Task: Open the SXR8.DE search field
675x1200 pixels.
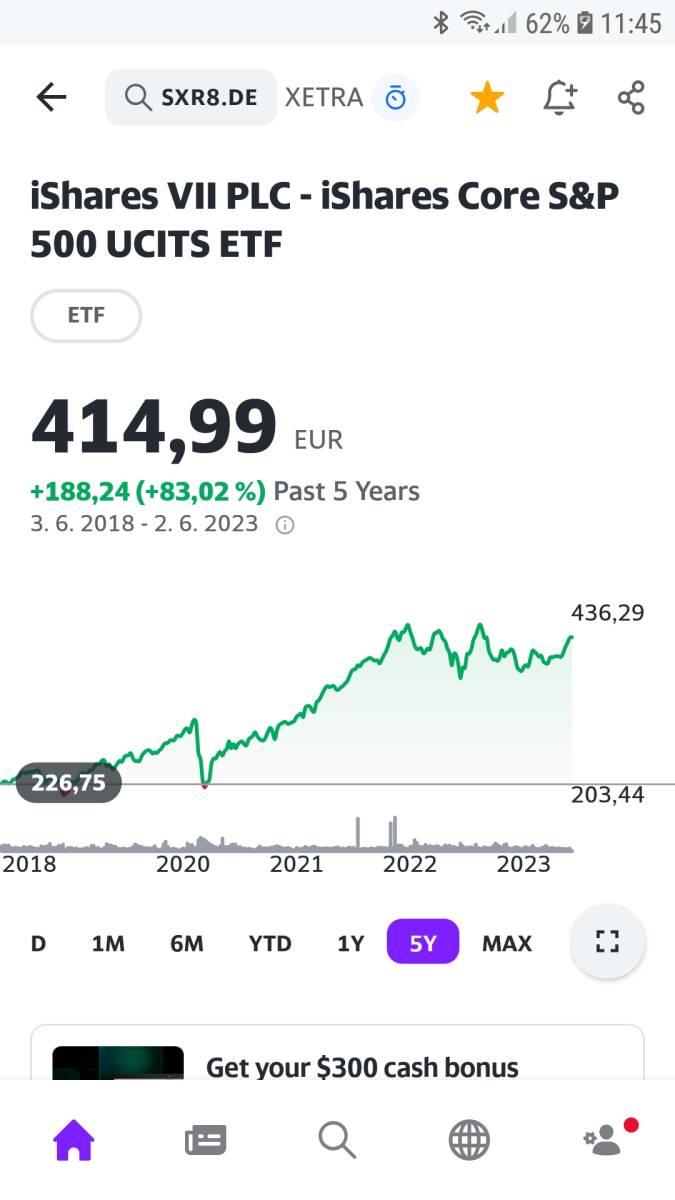Action: tap(191, 97)
